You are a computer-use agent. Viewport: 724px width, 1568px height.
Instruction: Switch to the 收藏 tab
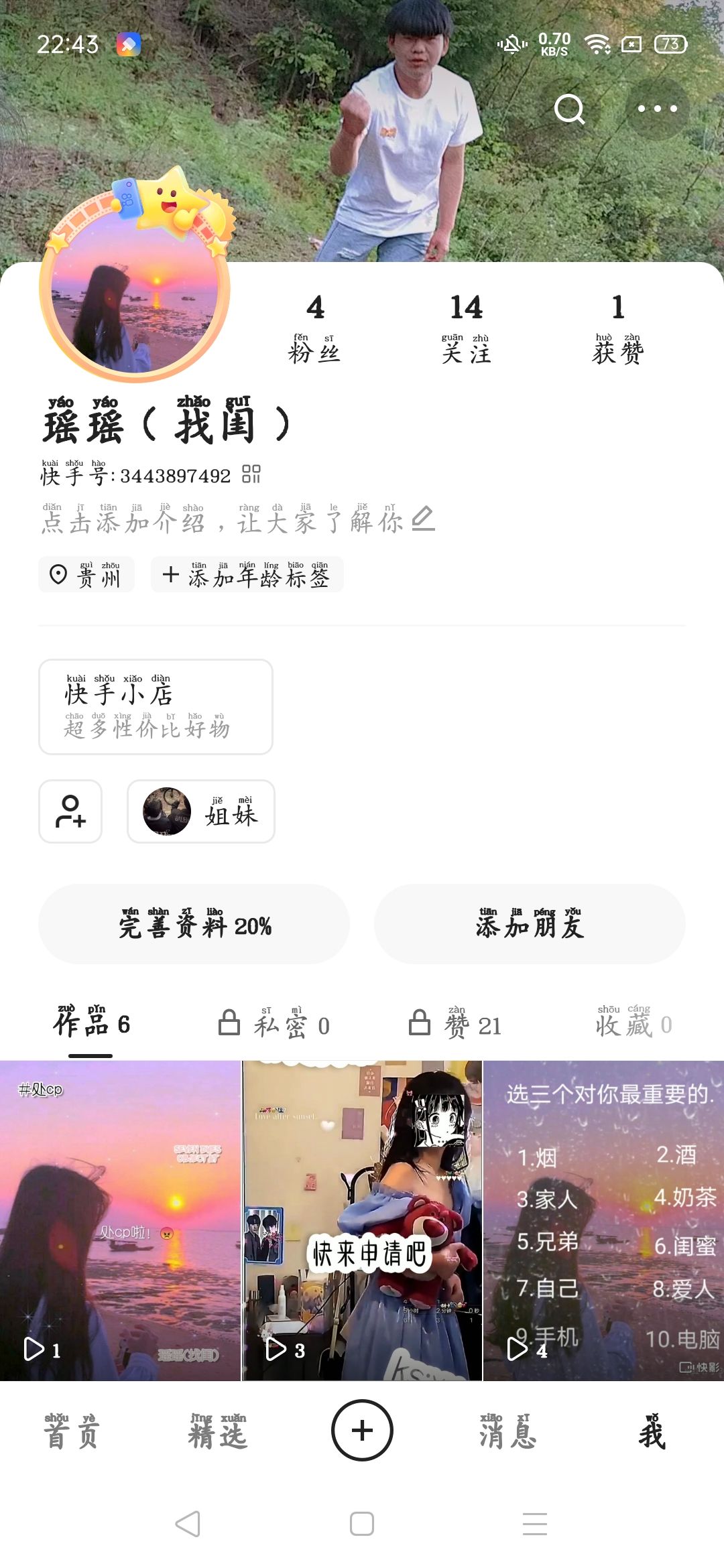tap(633, 1024)
